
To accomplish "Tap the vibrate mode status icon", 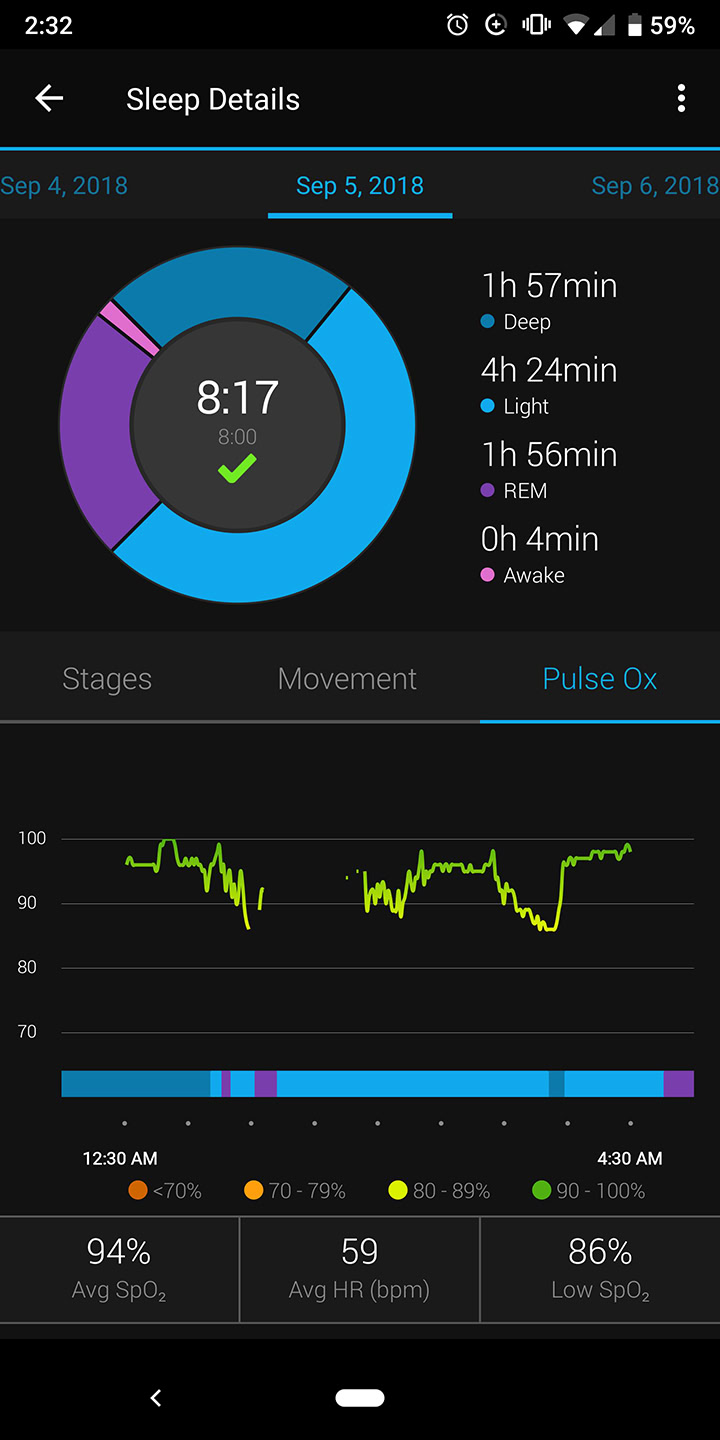I will [537, 24].
